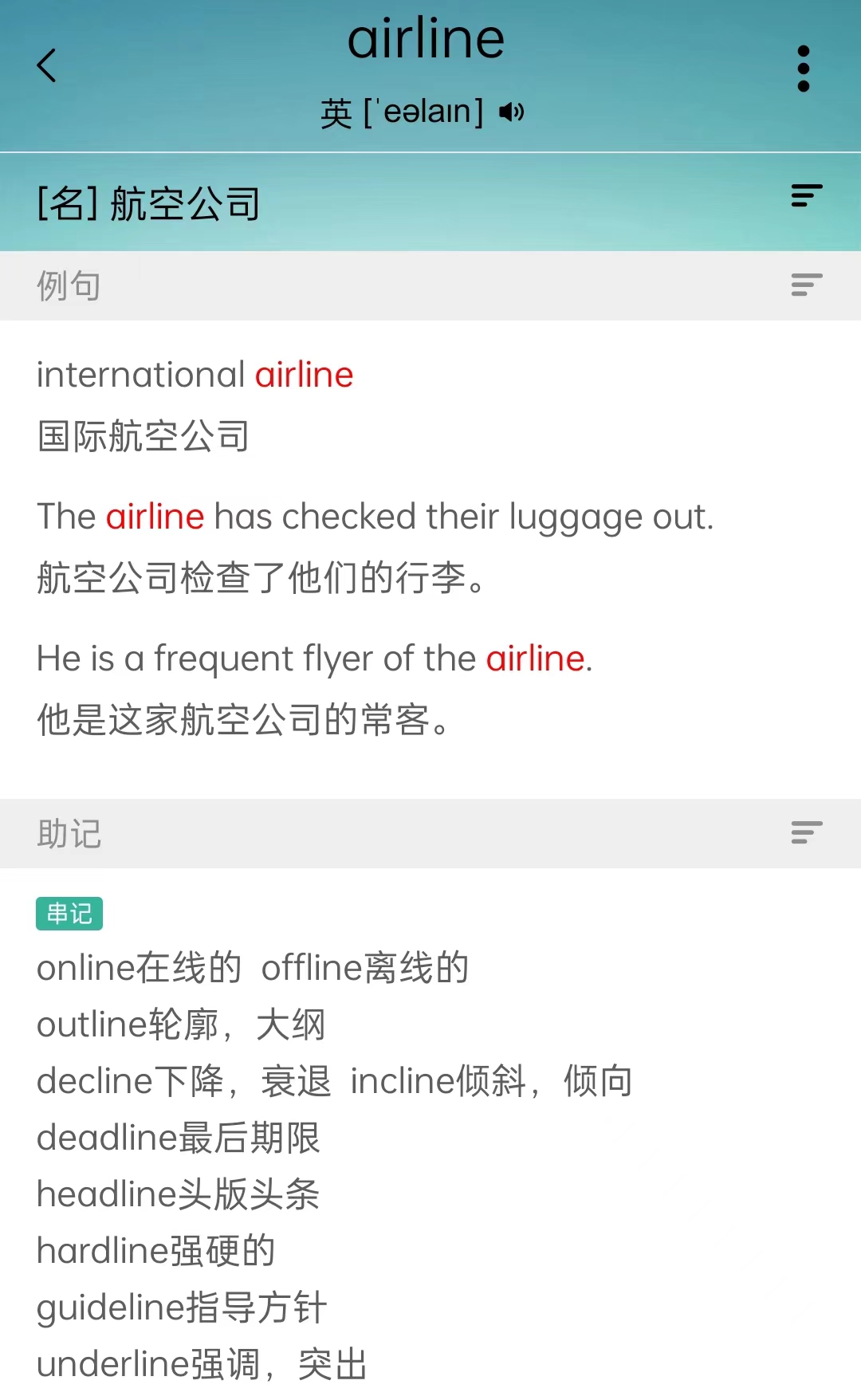Open the three-dot overflow menu
Image resolution: width=861 pixels, height=1400 pixels.
pyautogui.click(x=804, y=69)
